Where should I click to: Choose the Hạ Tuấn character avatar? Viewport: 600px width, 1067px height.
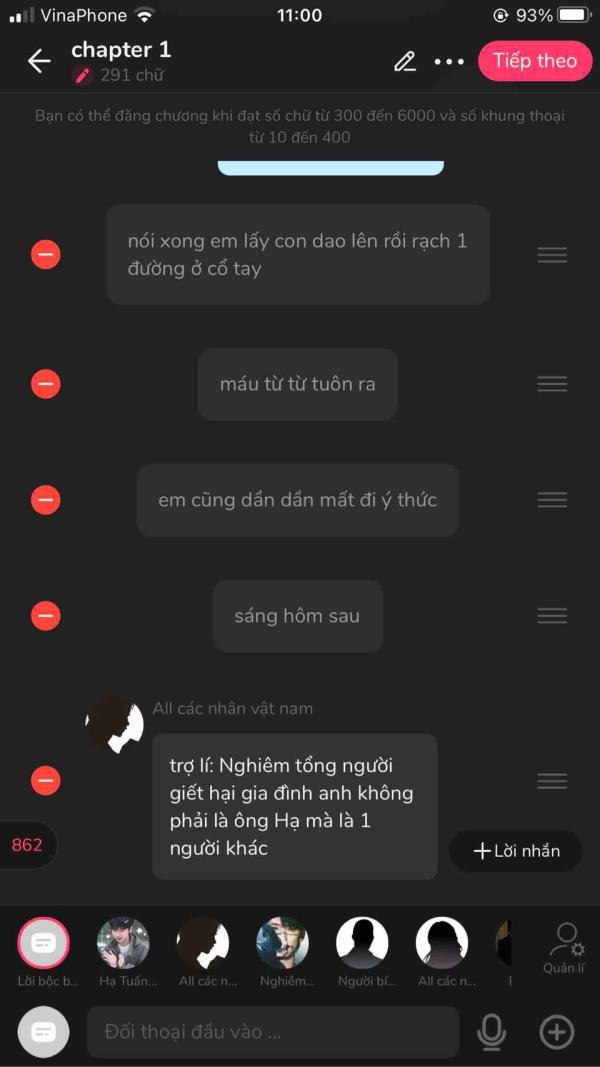(x=123, y=943)
